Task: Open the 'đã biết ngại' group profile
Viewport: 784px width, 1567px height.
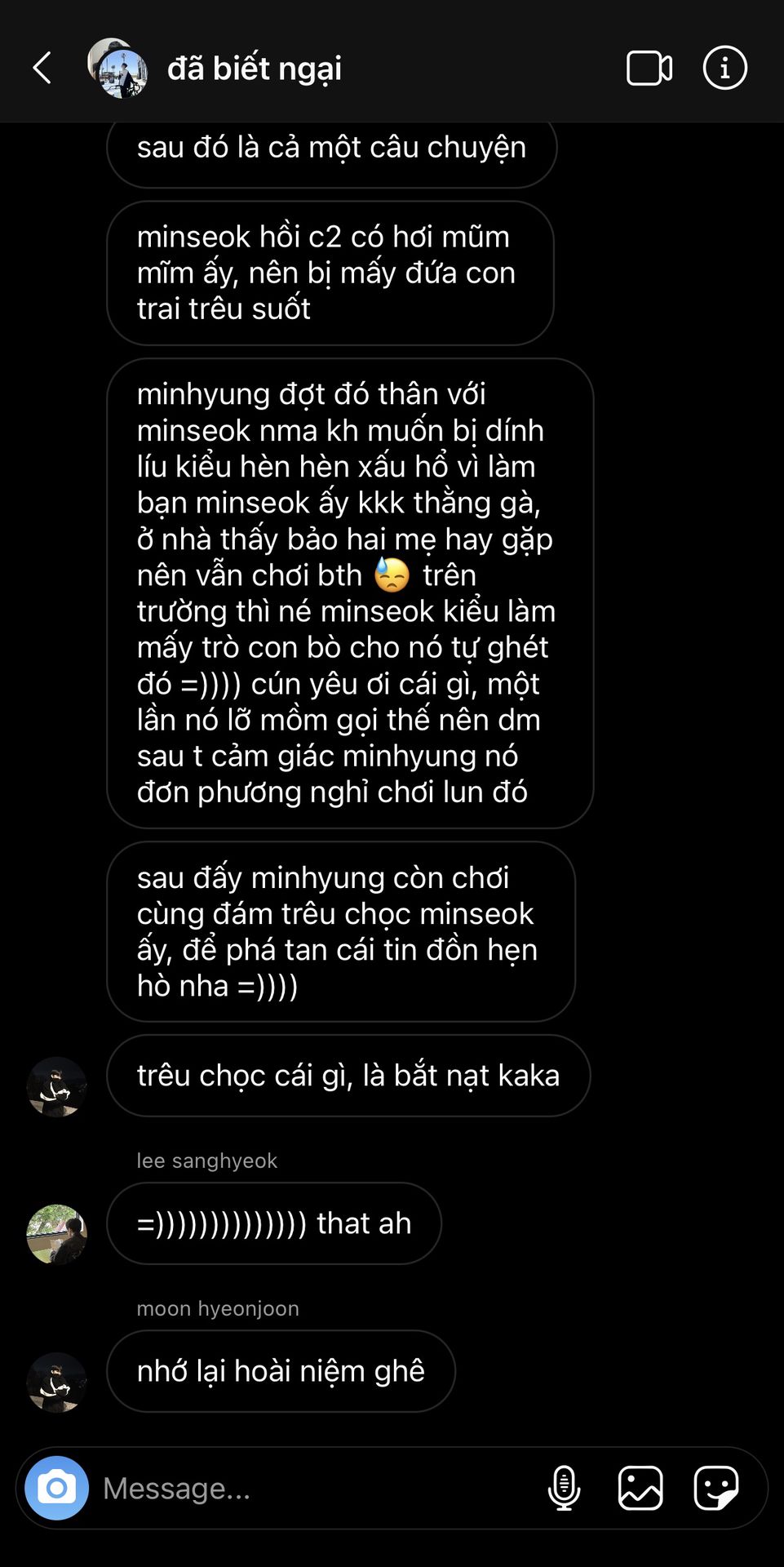Action: click(x=254, y=69)
